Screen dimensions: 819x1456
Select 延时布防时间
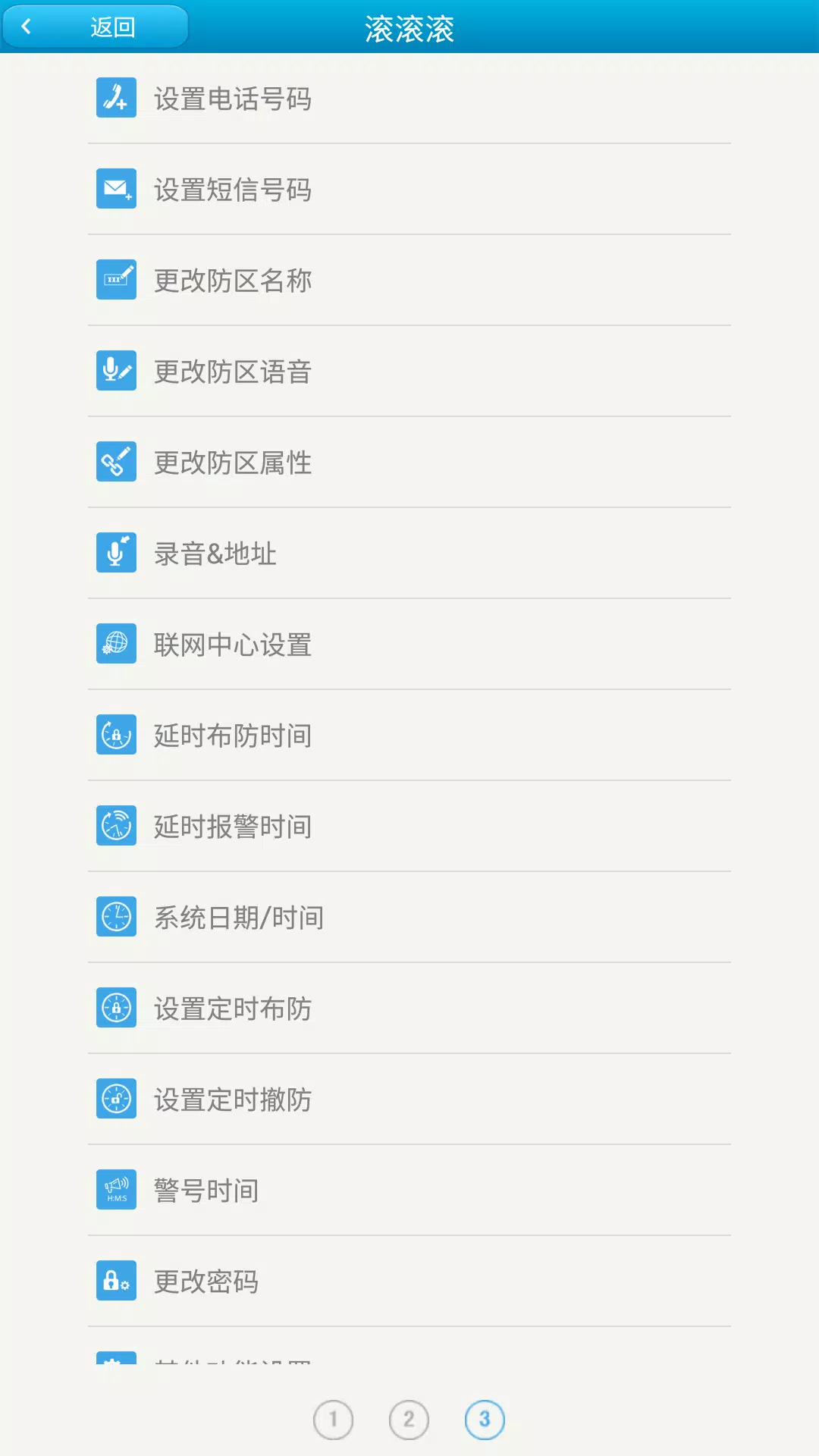pyautogui.click(x=409, y=736)
